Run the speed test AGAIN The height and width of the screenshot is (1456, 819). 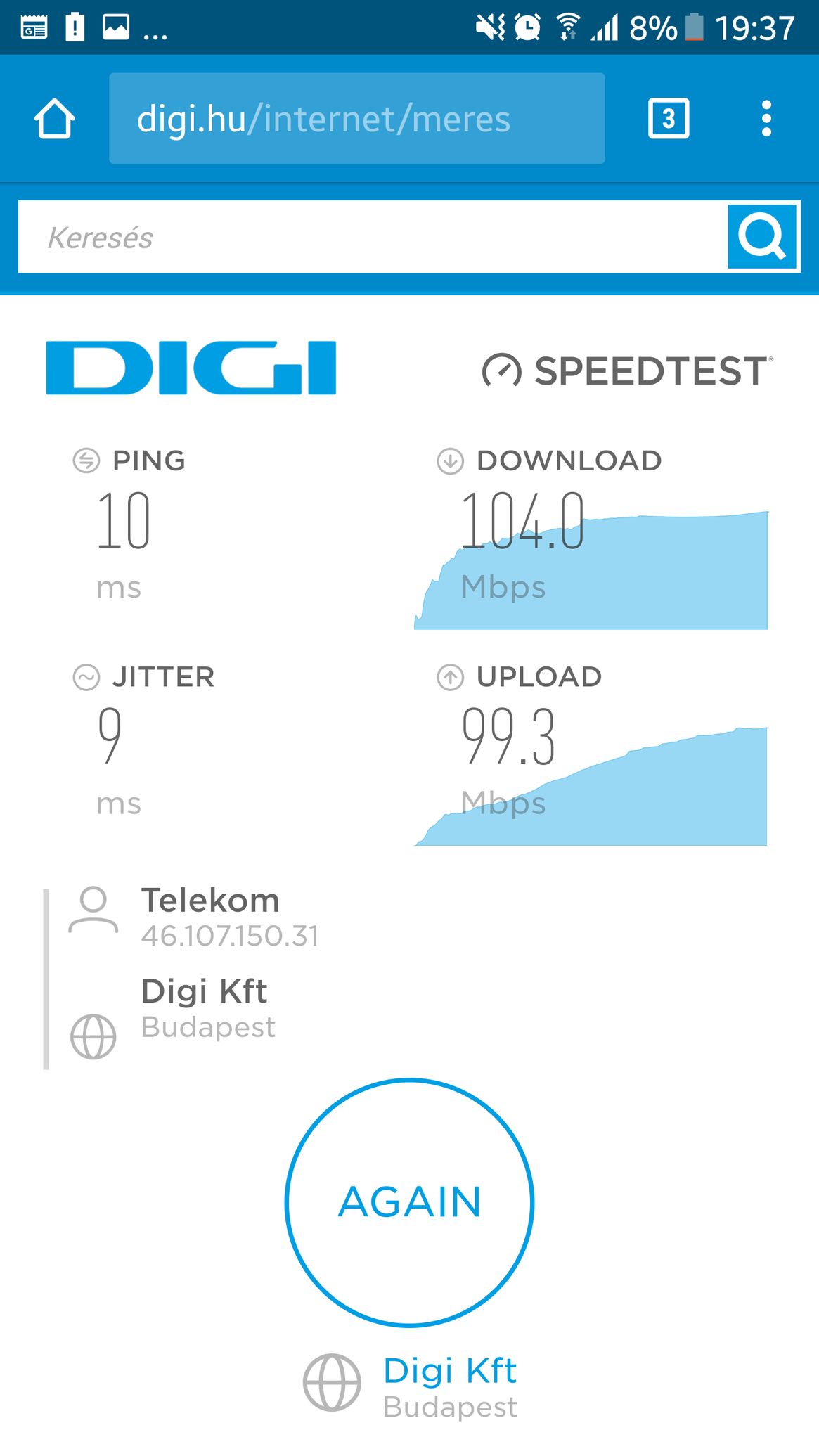coord(410,1202)
